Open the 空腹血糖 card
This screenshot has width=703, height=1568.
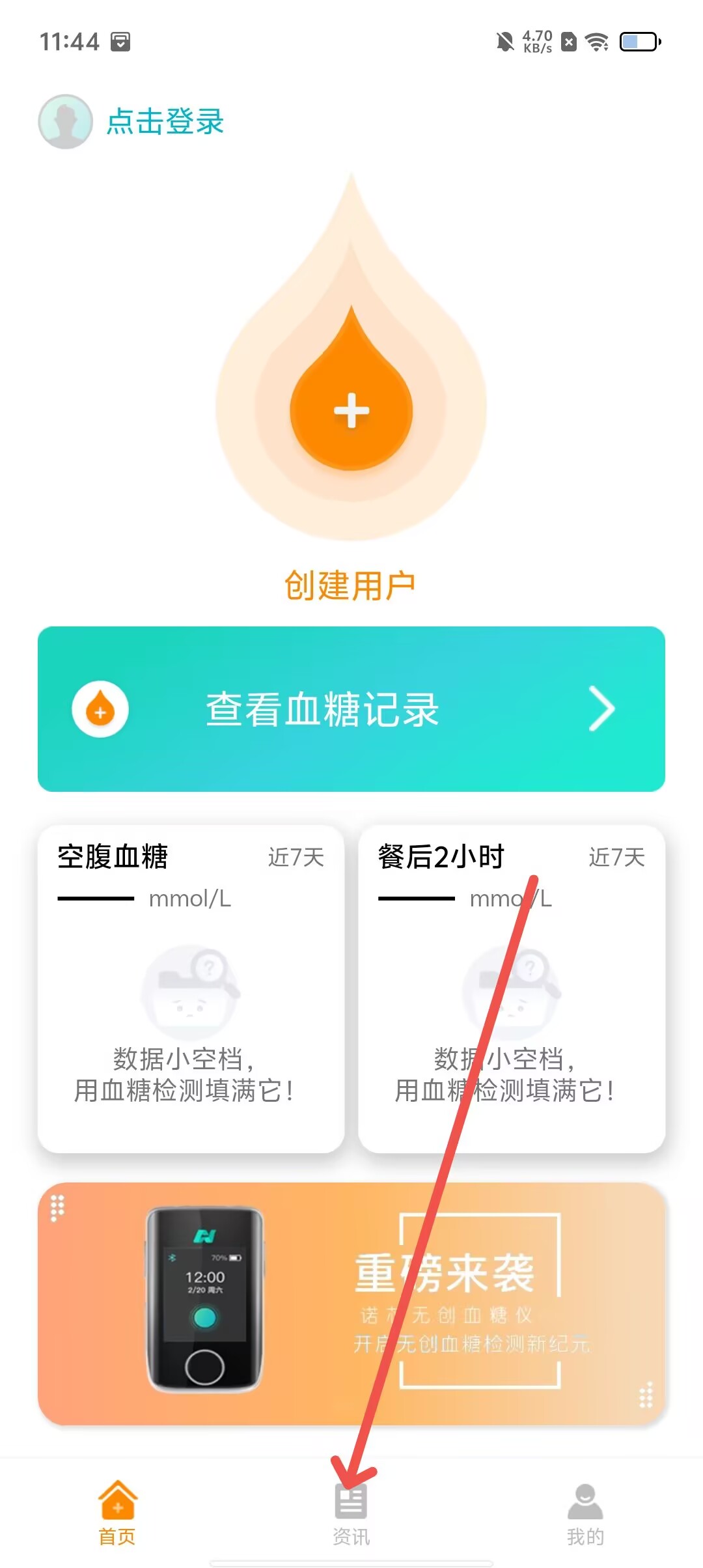(x=191, y=988)
